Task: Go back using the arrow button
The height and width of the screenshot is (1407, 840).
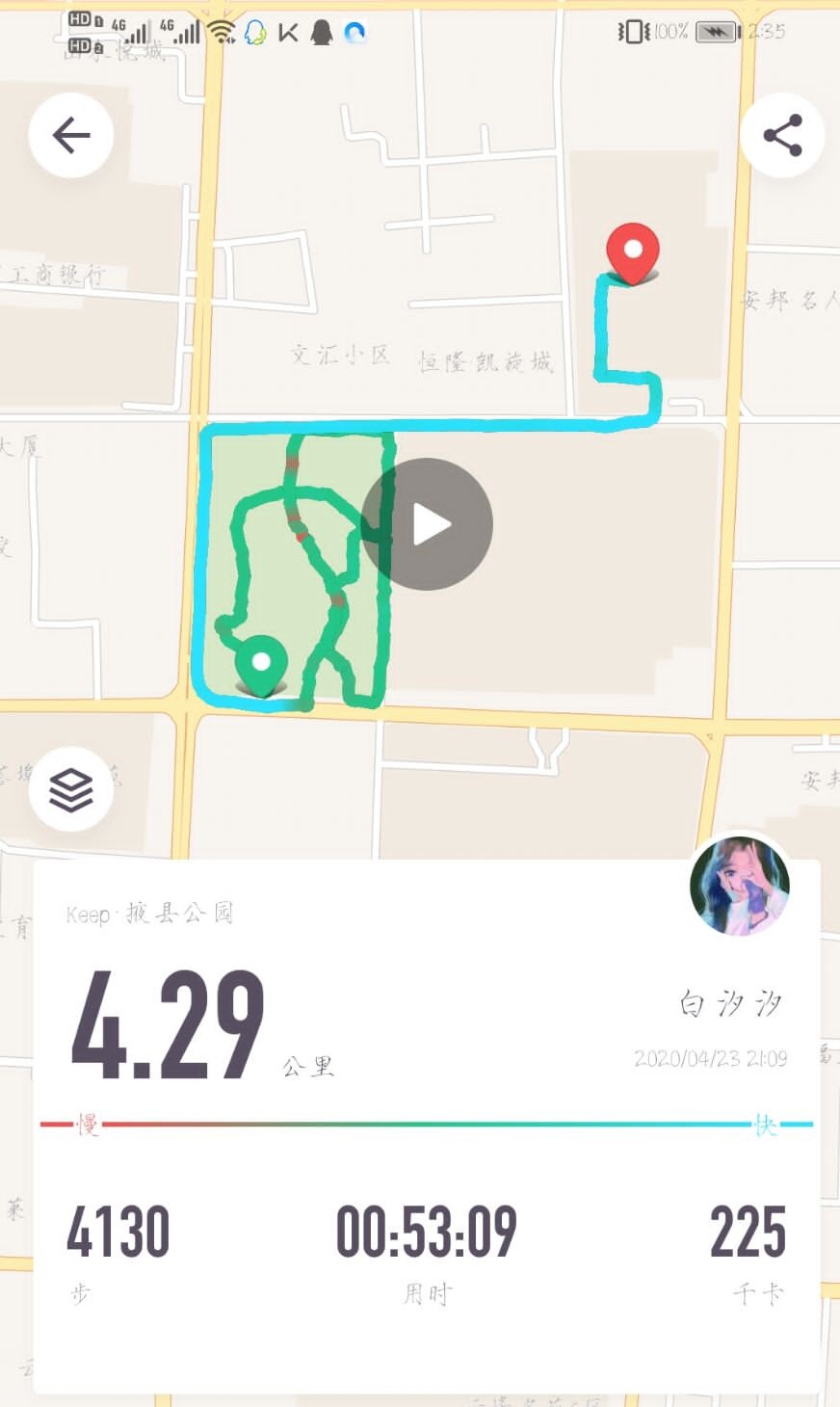Action: click(x=71, y=135)
